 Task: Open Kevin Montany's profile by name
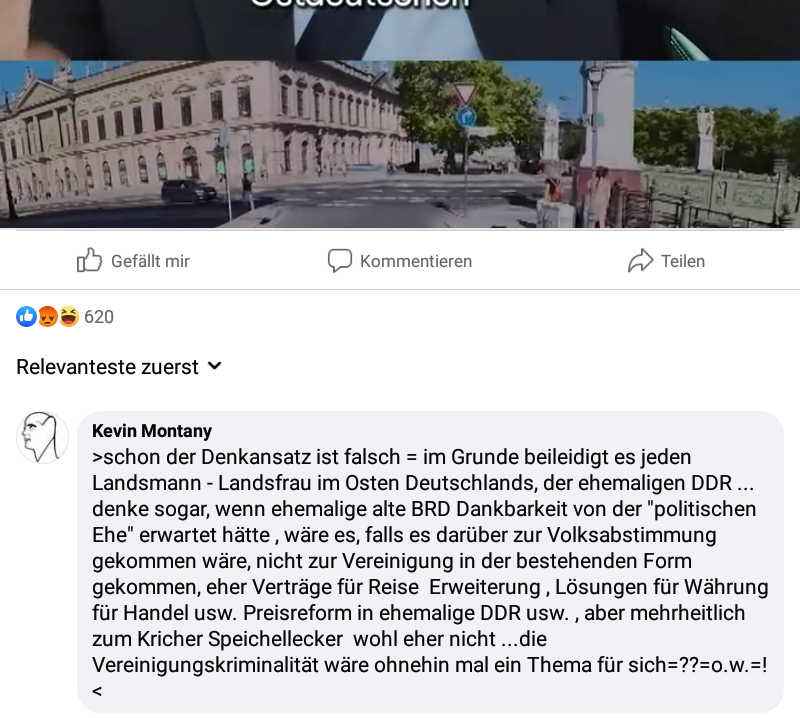[152, 431]
